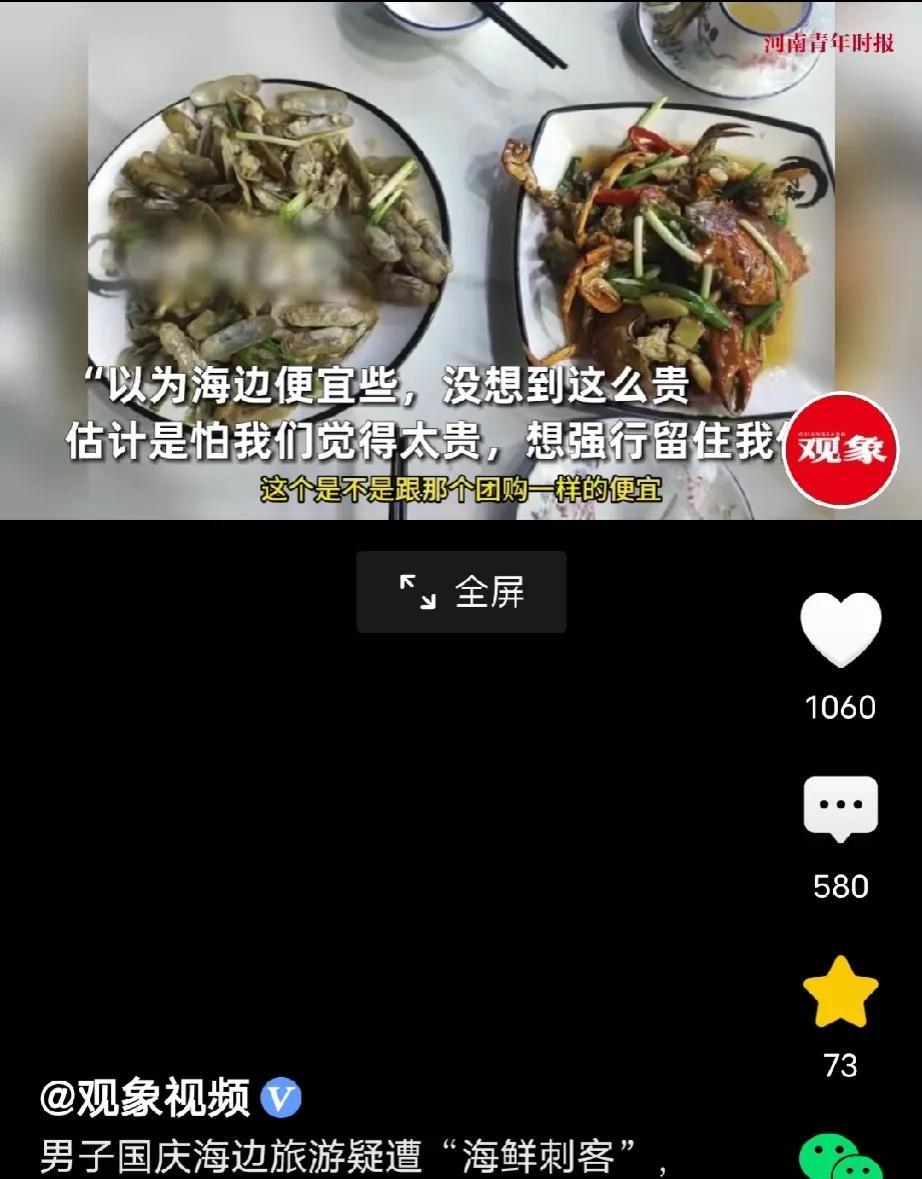Add this video to favorites with the star
Screen dimensions: 922x1179
tap(840, 992)
